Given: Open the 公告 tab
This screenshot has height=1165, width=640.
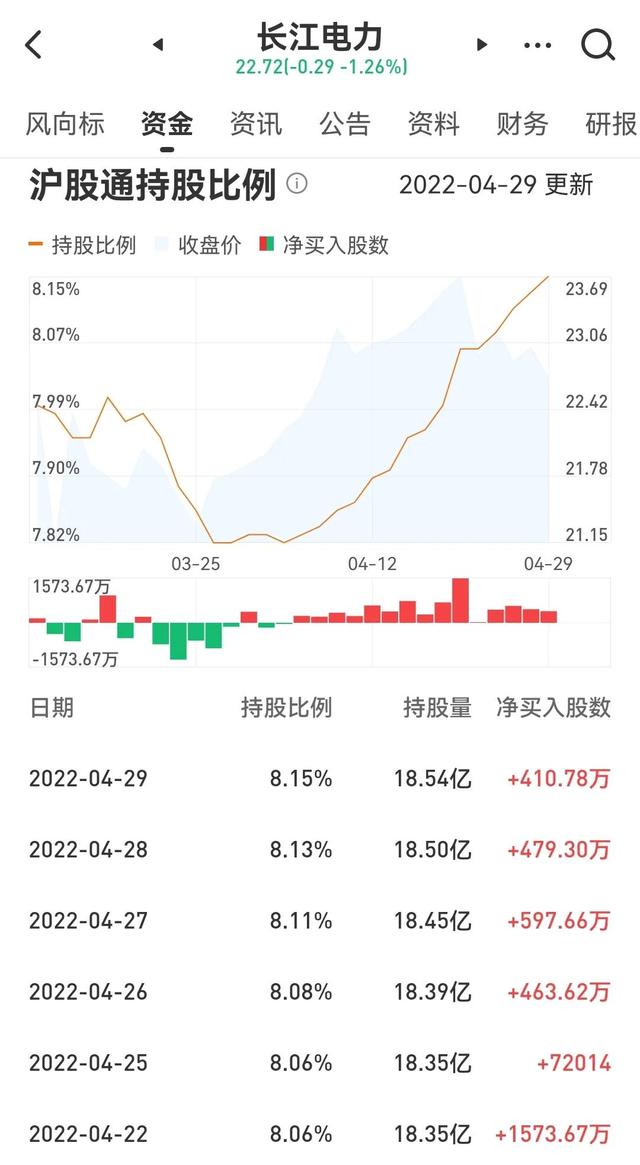Looking at the screenshot, I should click(x=345, y=124).
